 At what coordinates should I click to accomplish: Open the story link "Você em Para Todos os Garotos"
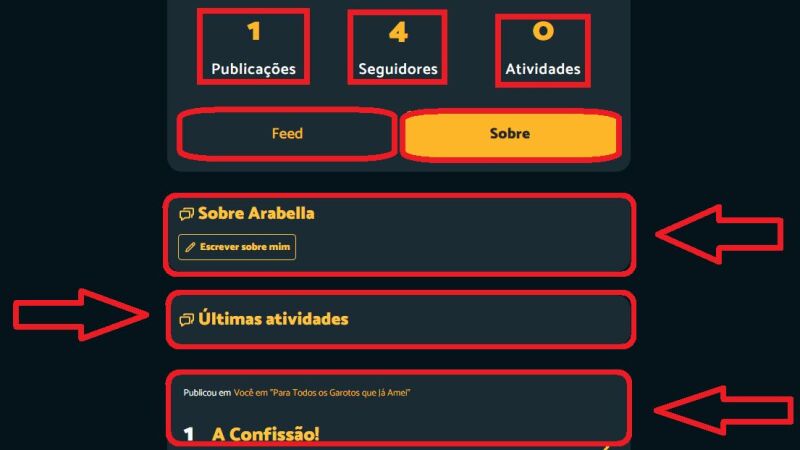(322, 393)
